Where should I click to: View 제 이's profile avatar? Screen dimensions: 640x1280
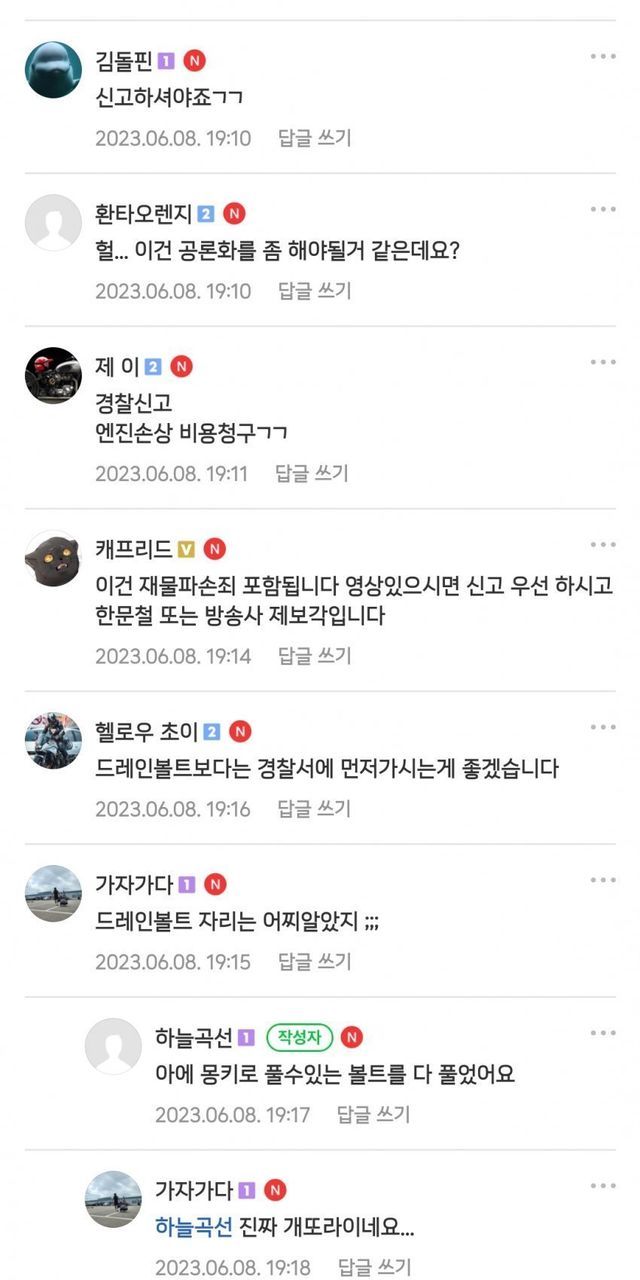click(x=53, y=375)
